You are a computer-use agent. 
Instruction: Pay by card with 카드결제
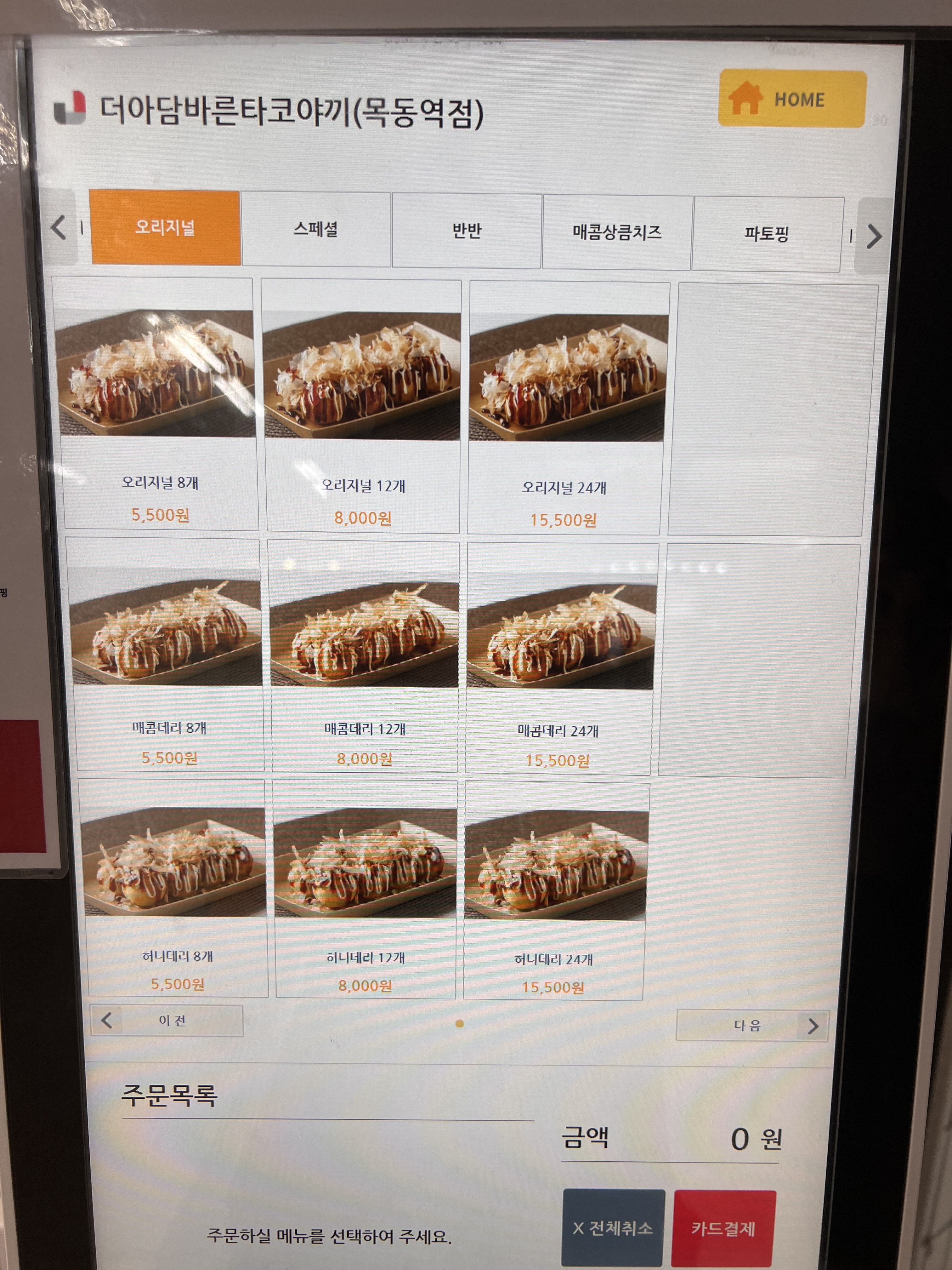(723, 1228)
